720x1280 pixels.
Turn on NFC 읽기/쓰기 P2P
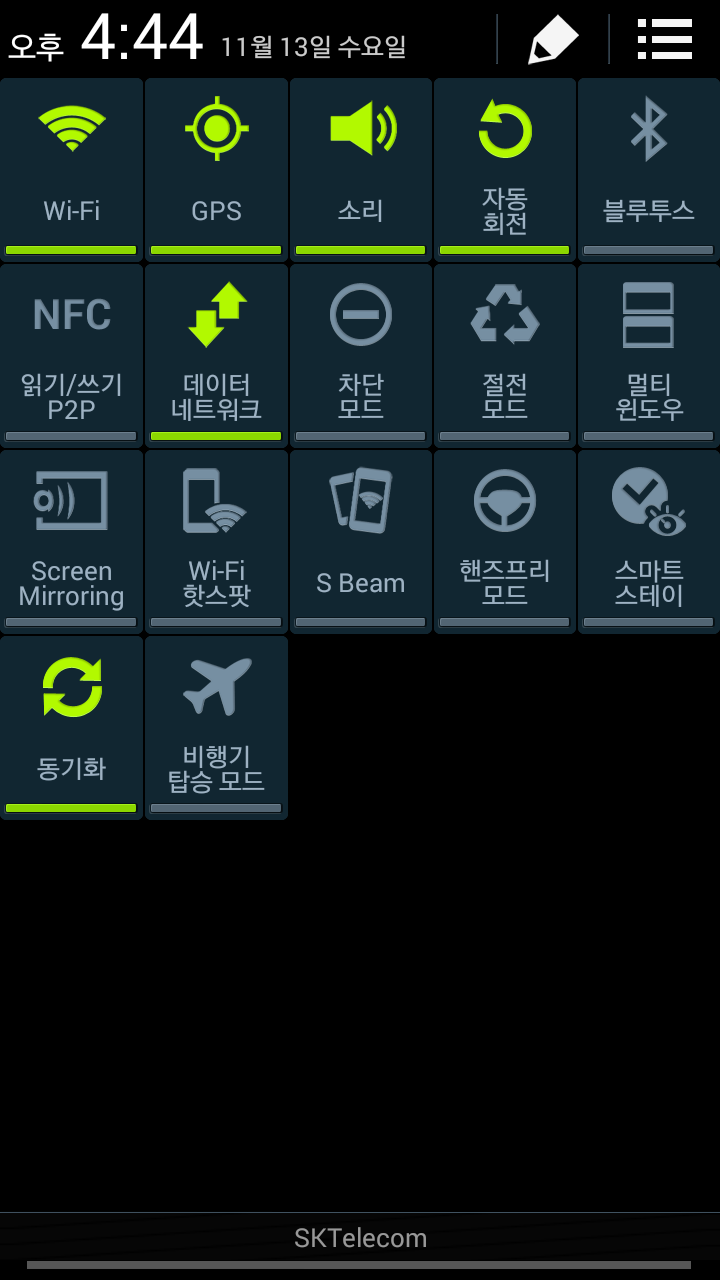pyautogui.click(x=72, y=354)
